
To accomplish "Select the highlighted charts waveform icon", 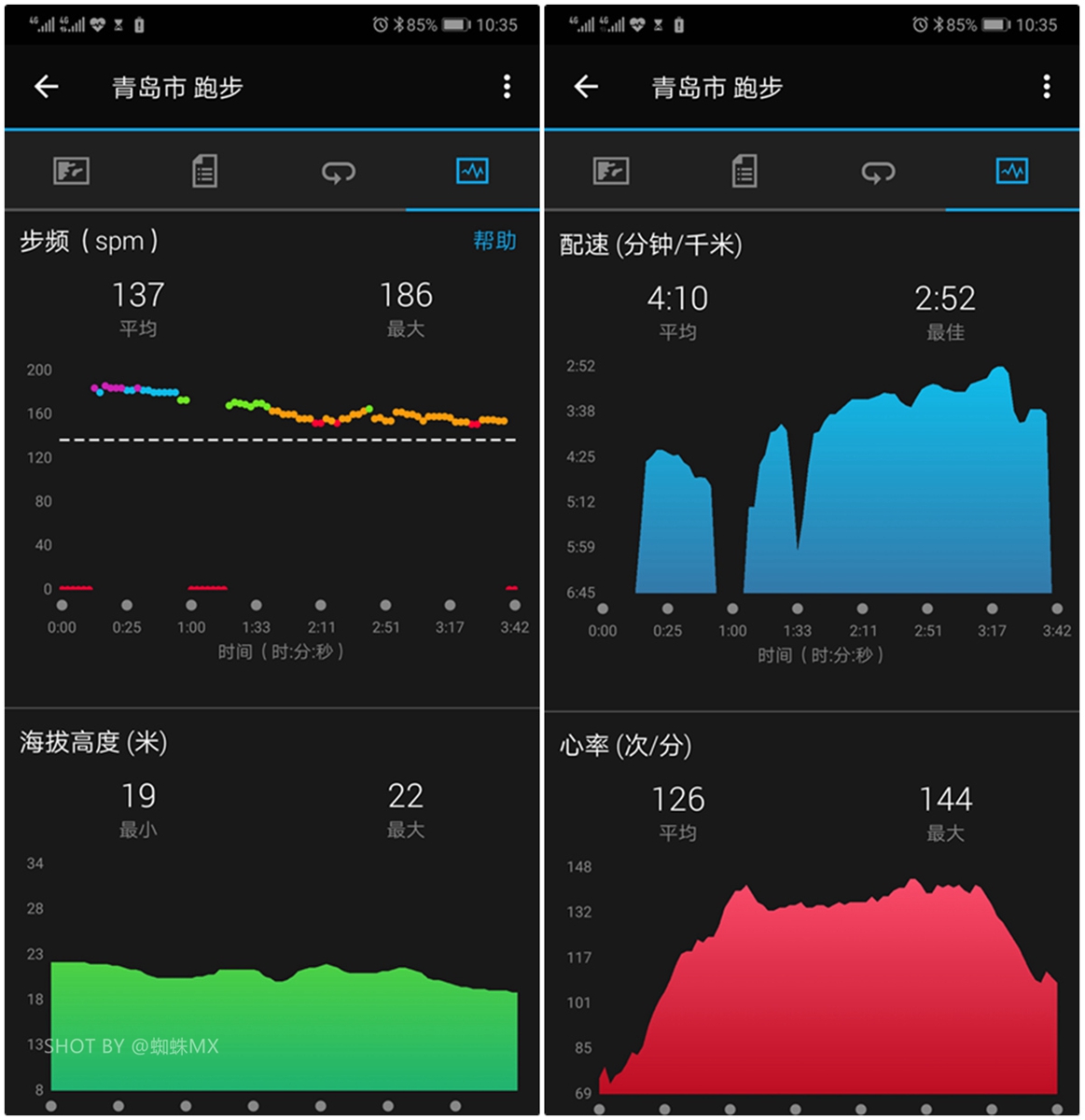I will point(471,171).
